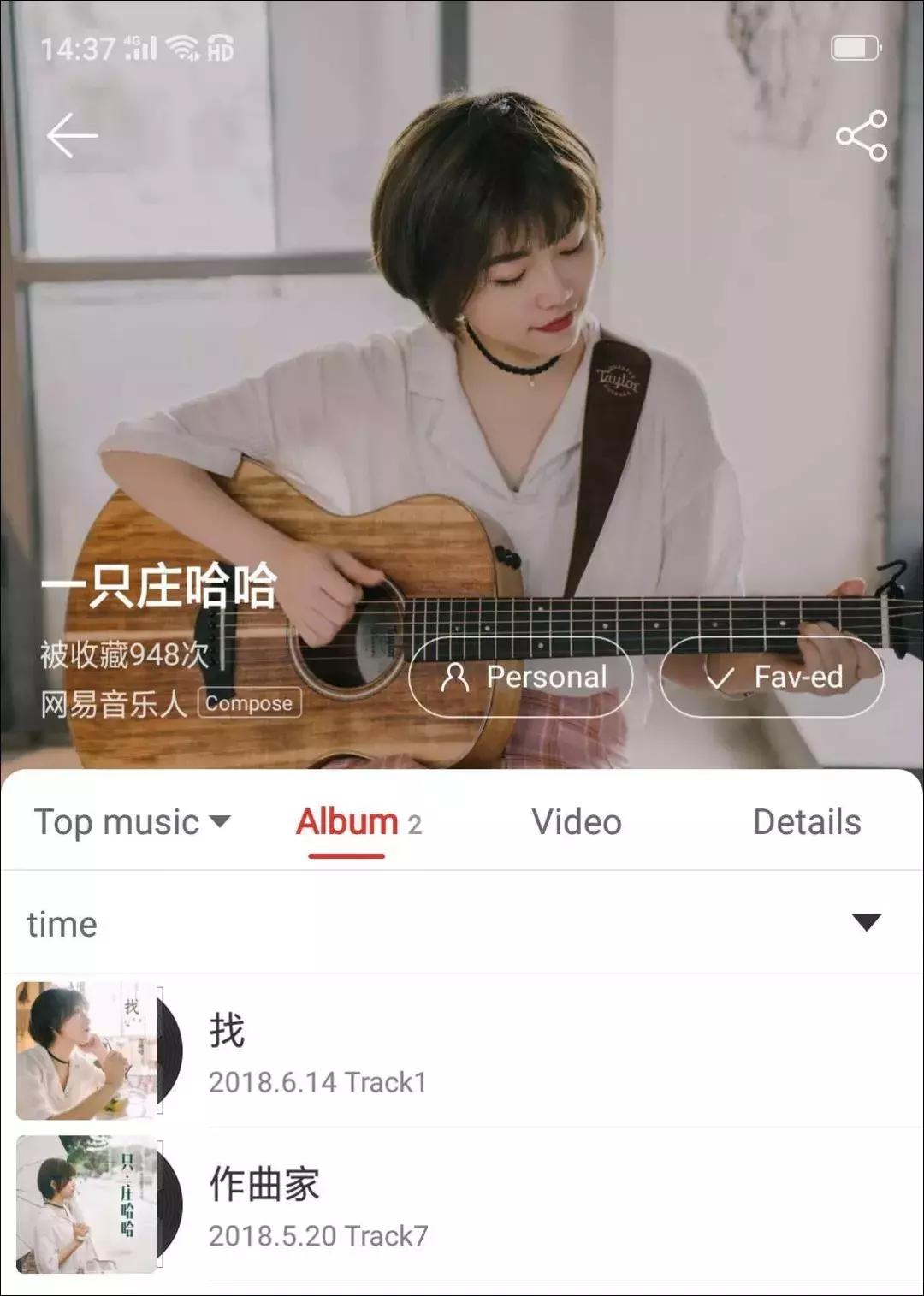Tap the HD indicator in the status bar
The height and width of the screenshot is (1296, 924).
[221, 49]
